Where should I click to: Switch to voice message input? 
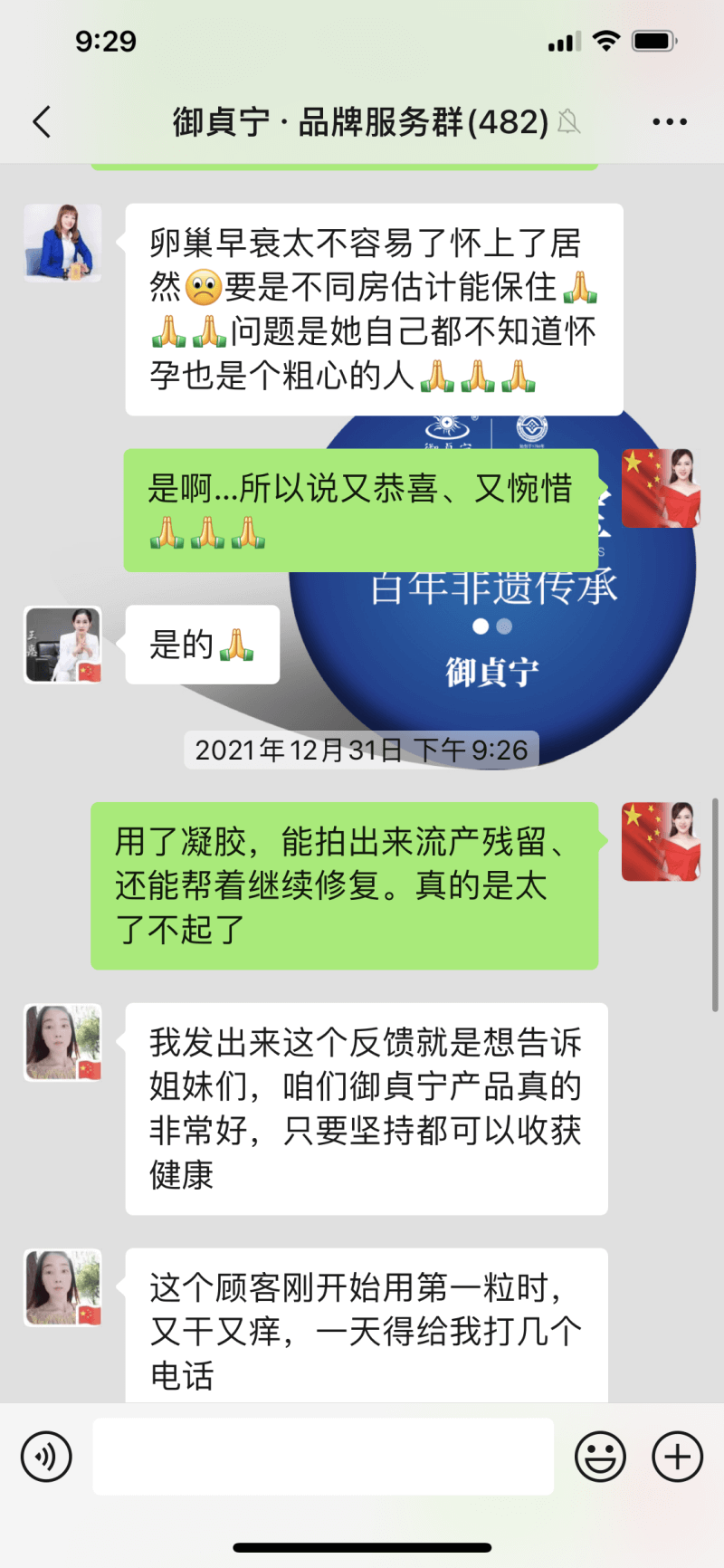(46, 1457)
